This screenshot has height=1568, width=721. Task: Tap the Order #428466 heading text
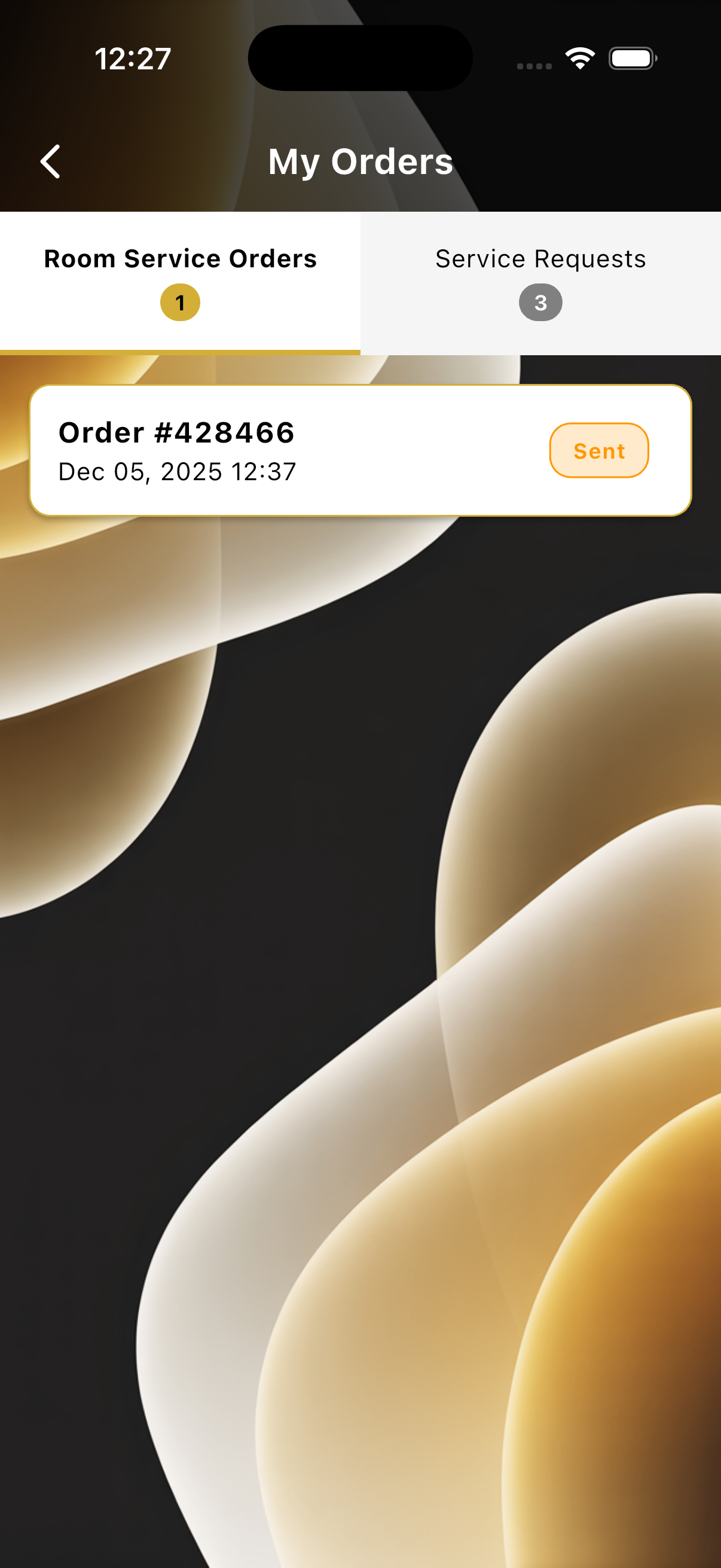click(176, 432)
